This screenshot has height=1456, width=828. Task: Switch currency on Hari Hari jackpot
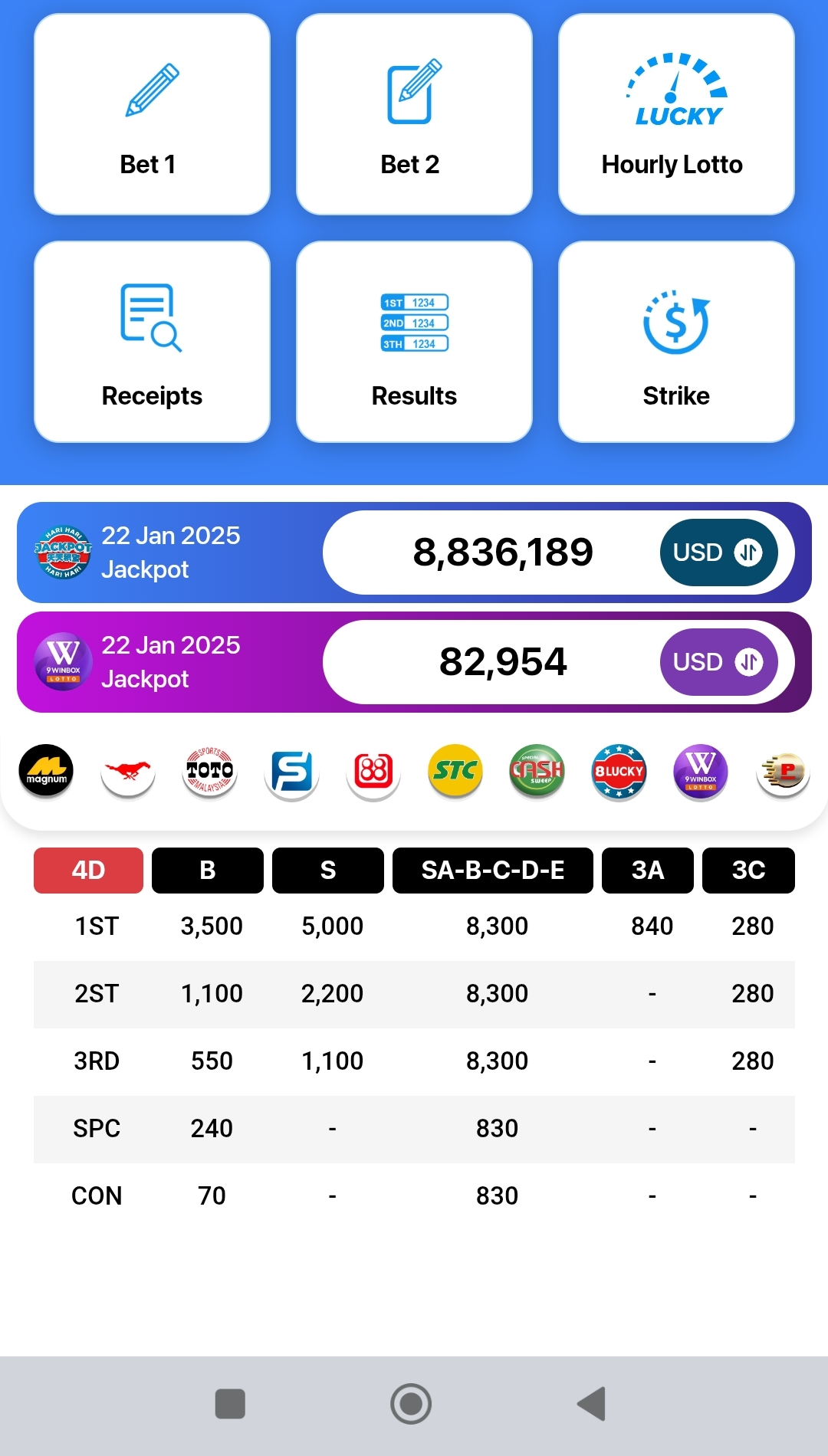pos(718,553)
